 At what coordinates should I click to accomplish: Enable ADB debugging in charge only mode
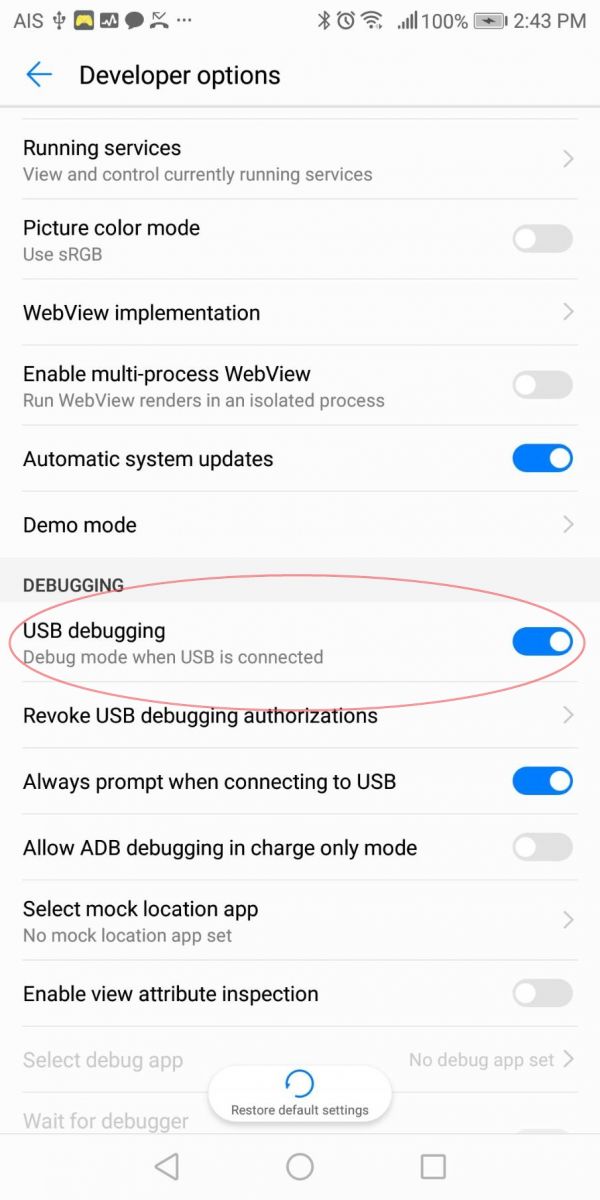[x=543, y=848]
